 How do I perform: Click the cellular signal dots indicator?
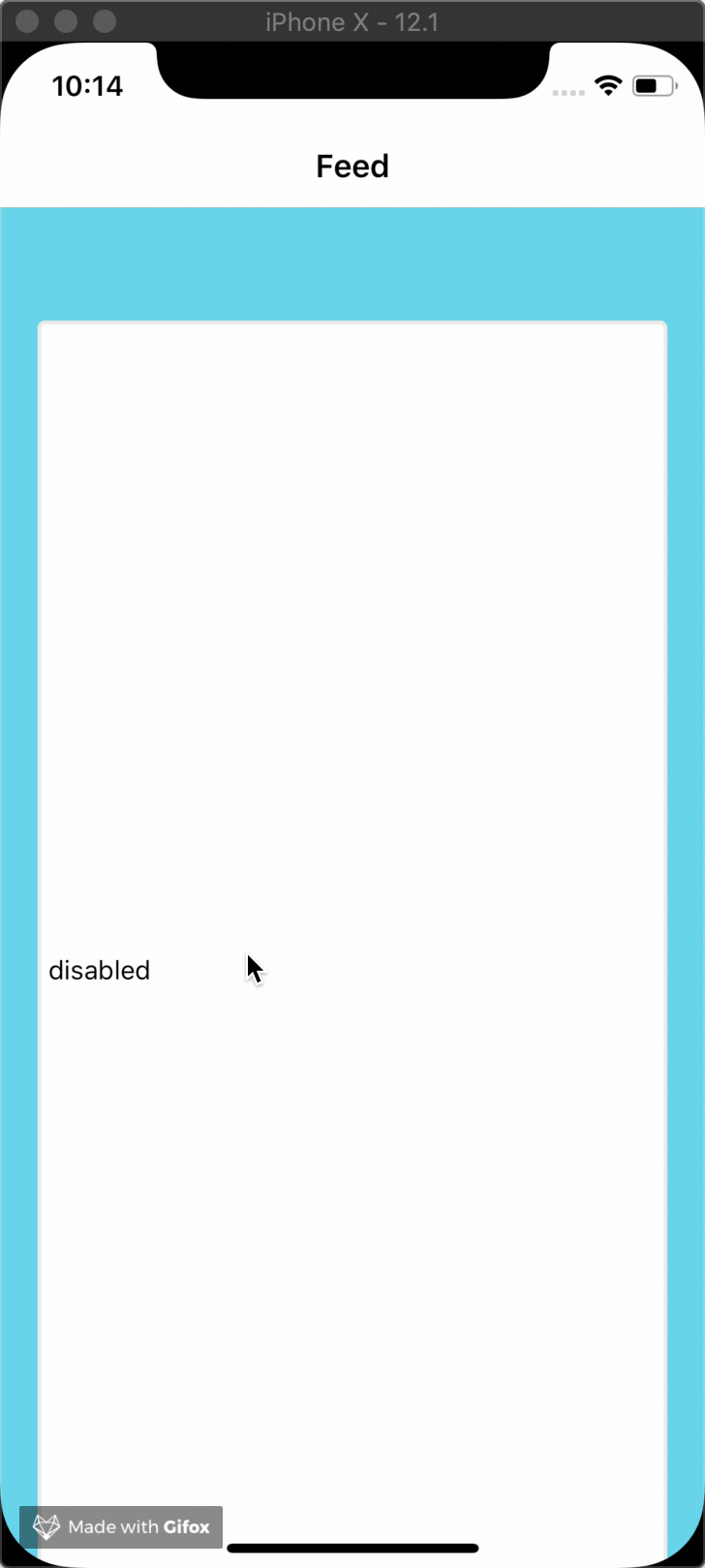coord(568,92)
